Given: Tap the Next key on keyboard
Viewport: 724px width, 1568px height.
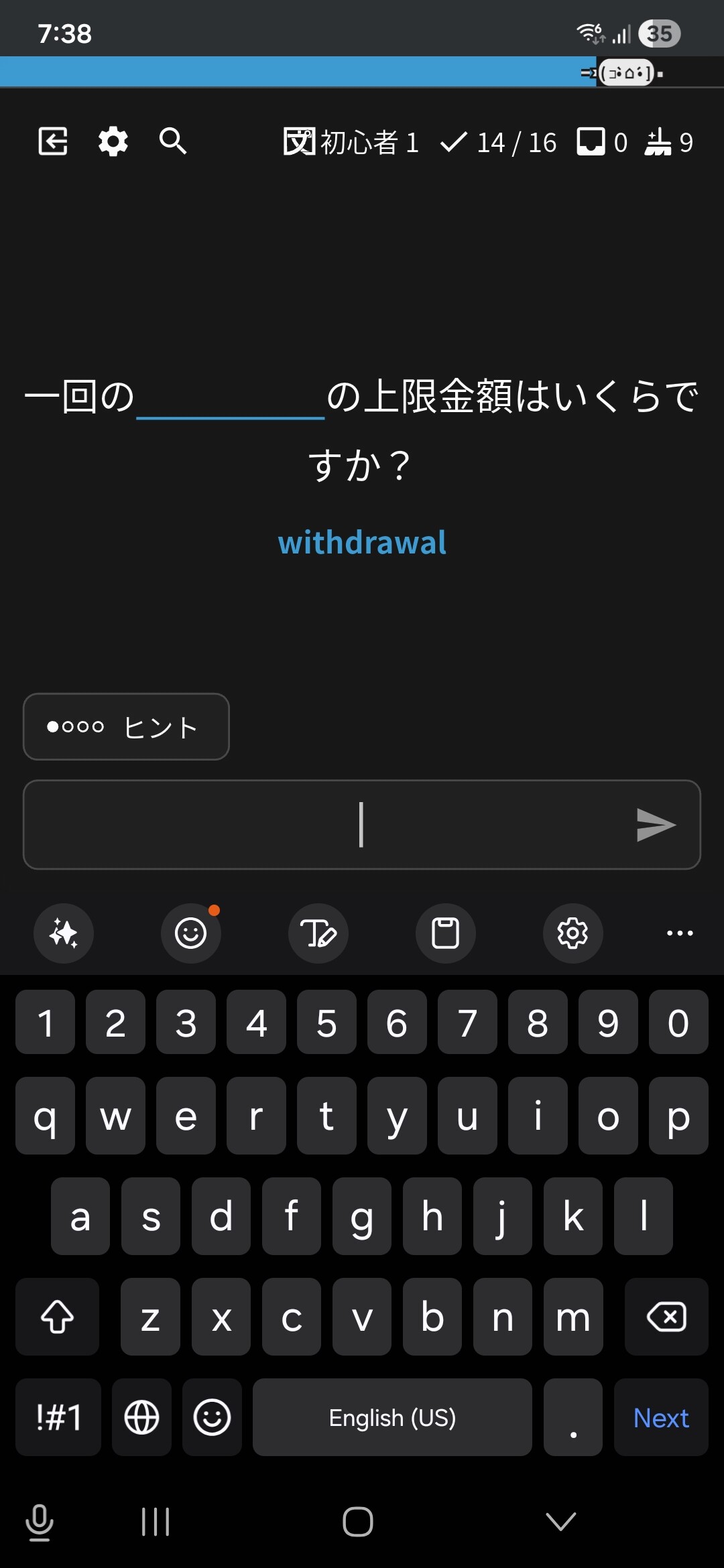Looking at the screenshot, I should [x=661, y=1417].
